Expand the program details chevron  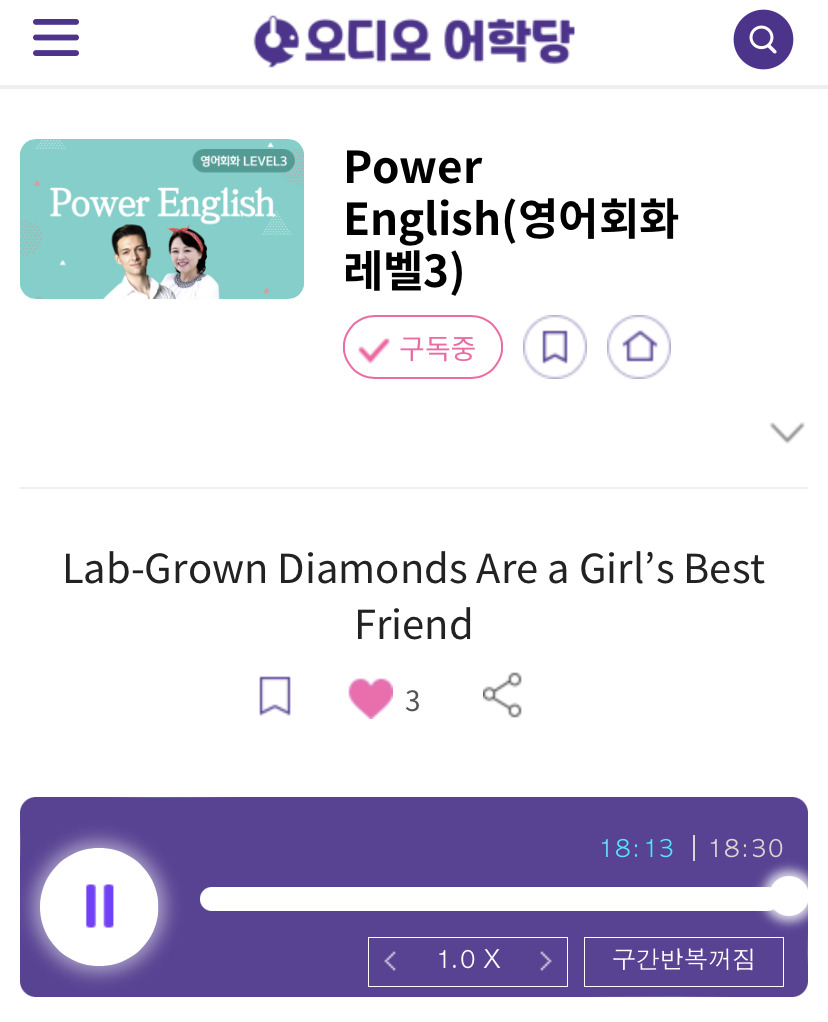point(788,432)
